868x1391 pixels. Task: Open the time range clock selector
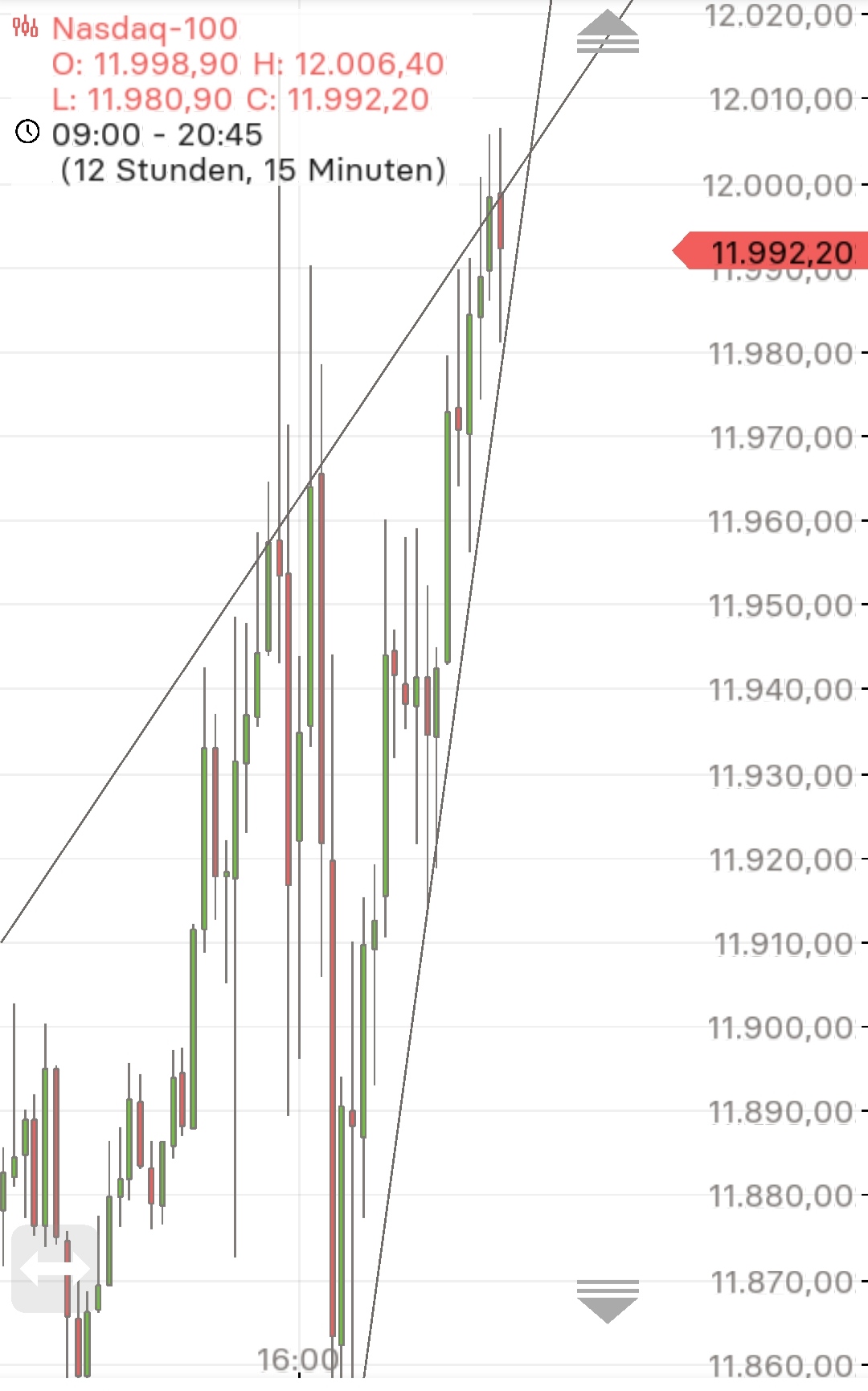[28, 132]
